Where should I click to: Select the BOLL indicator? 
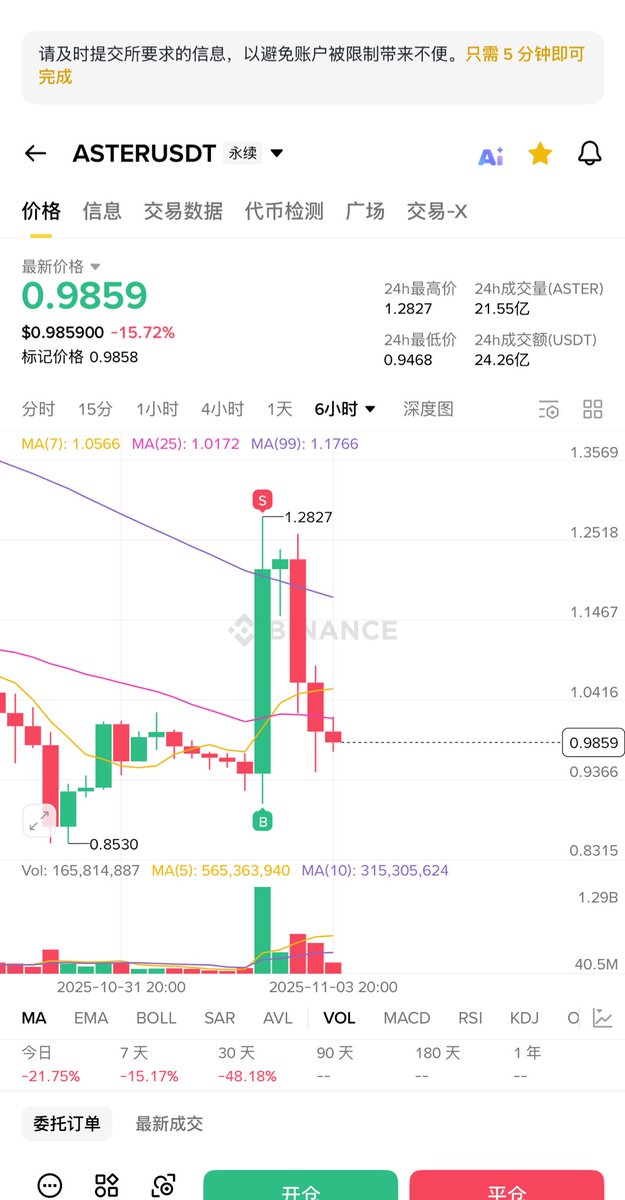coord(156,1018)
